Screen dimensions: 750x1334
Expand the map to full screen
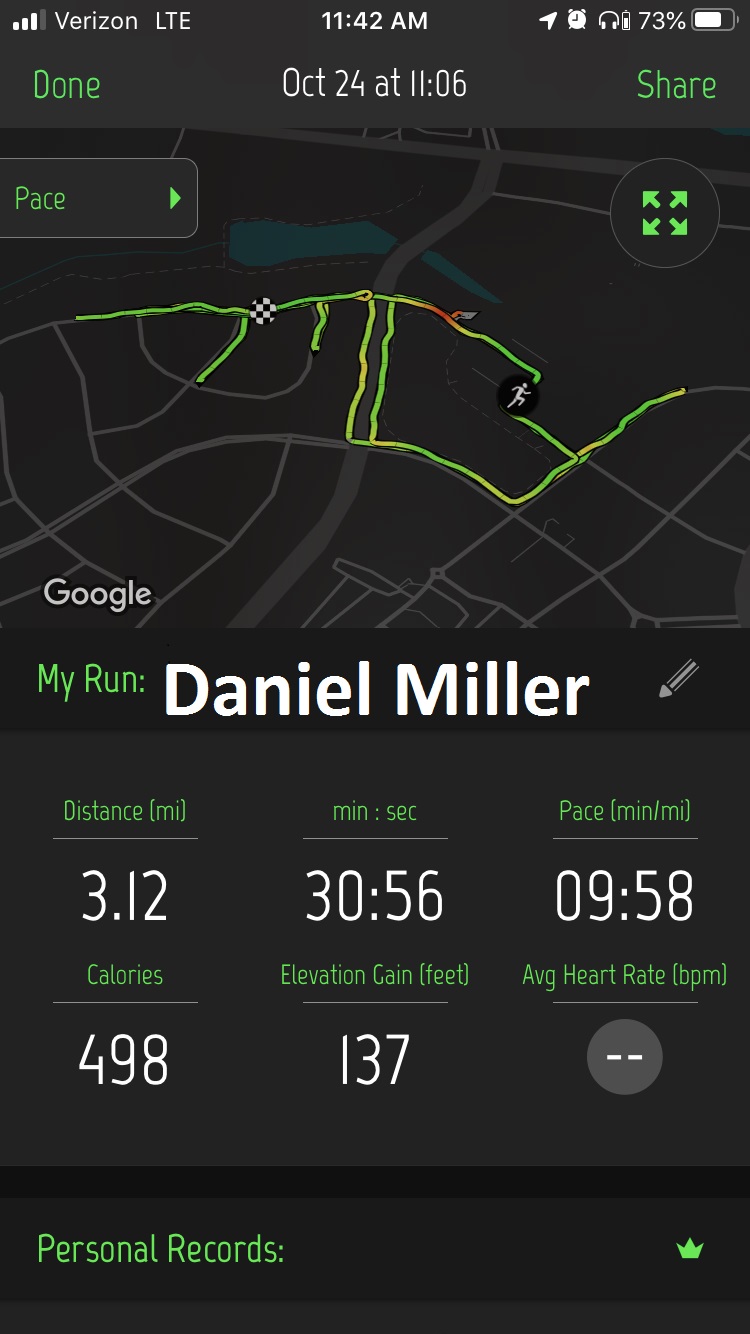[665, 213]
